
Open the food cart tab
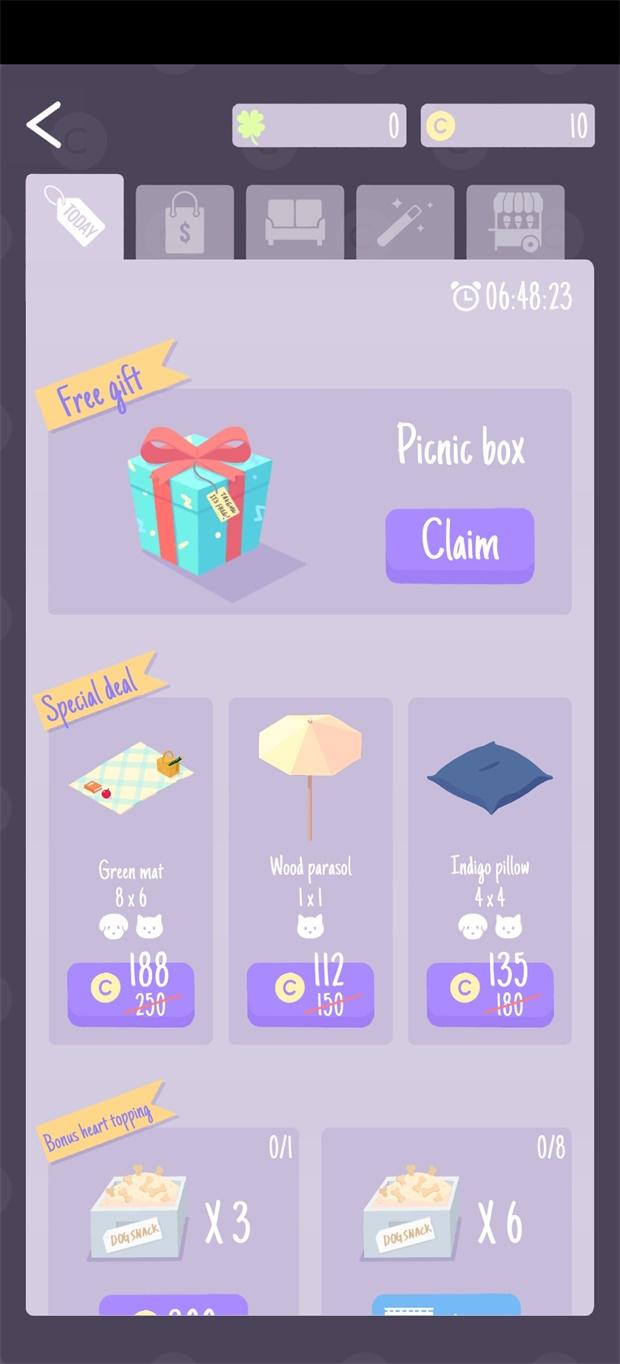coord(515,222)
